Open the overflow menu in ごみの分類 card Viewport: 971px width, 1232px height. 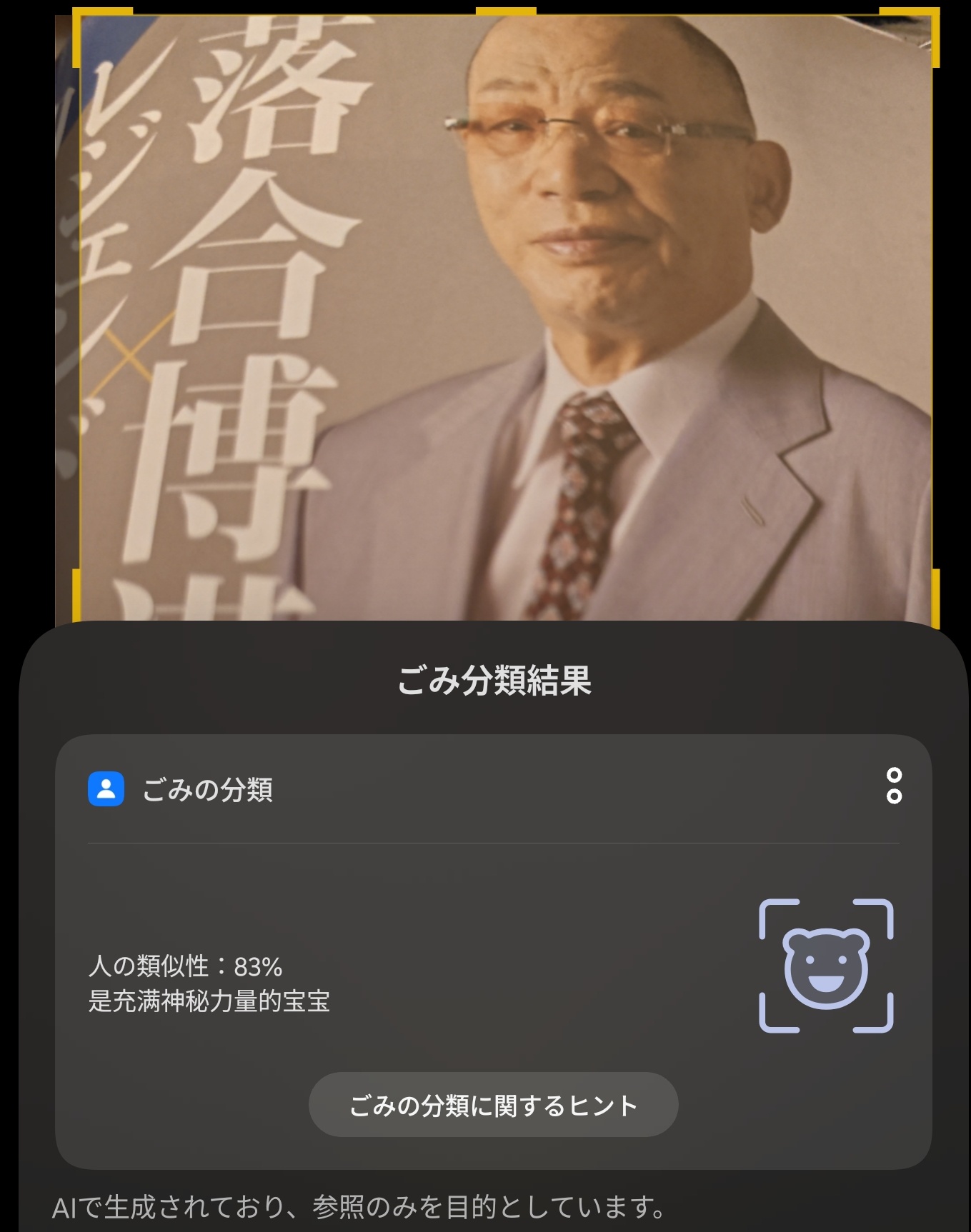coord(893,786)
